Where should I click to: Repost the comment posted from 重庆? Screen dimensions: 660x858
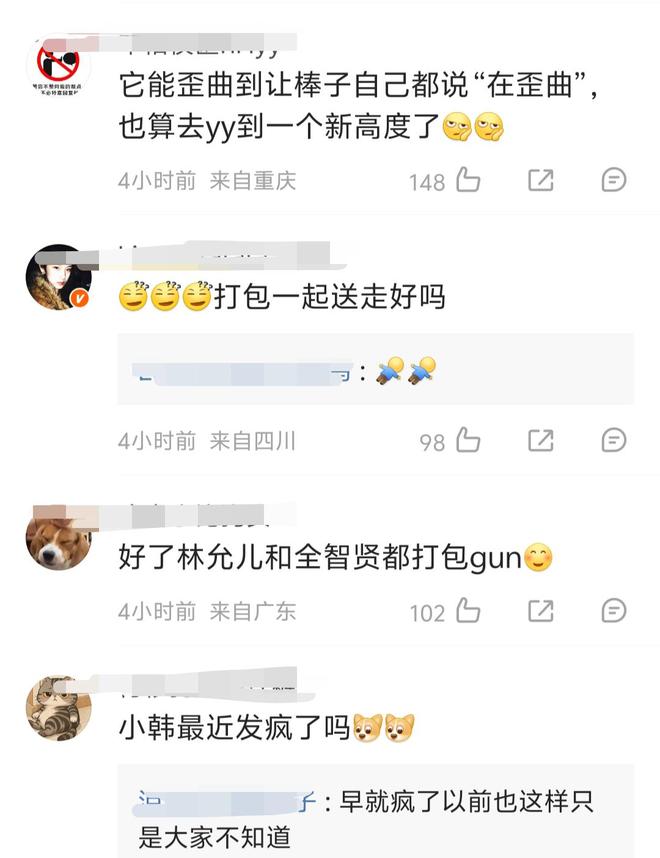click(x=541, y=181)
